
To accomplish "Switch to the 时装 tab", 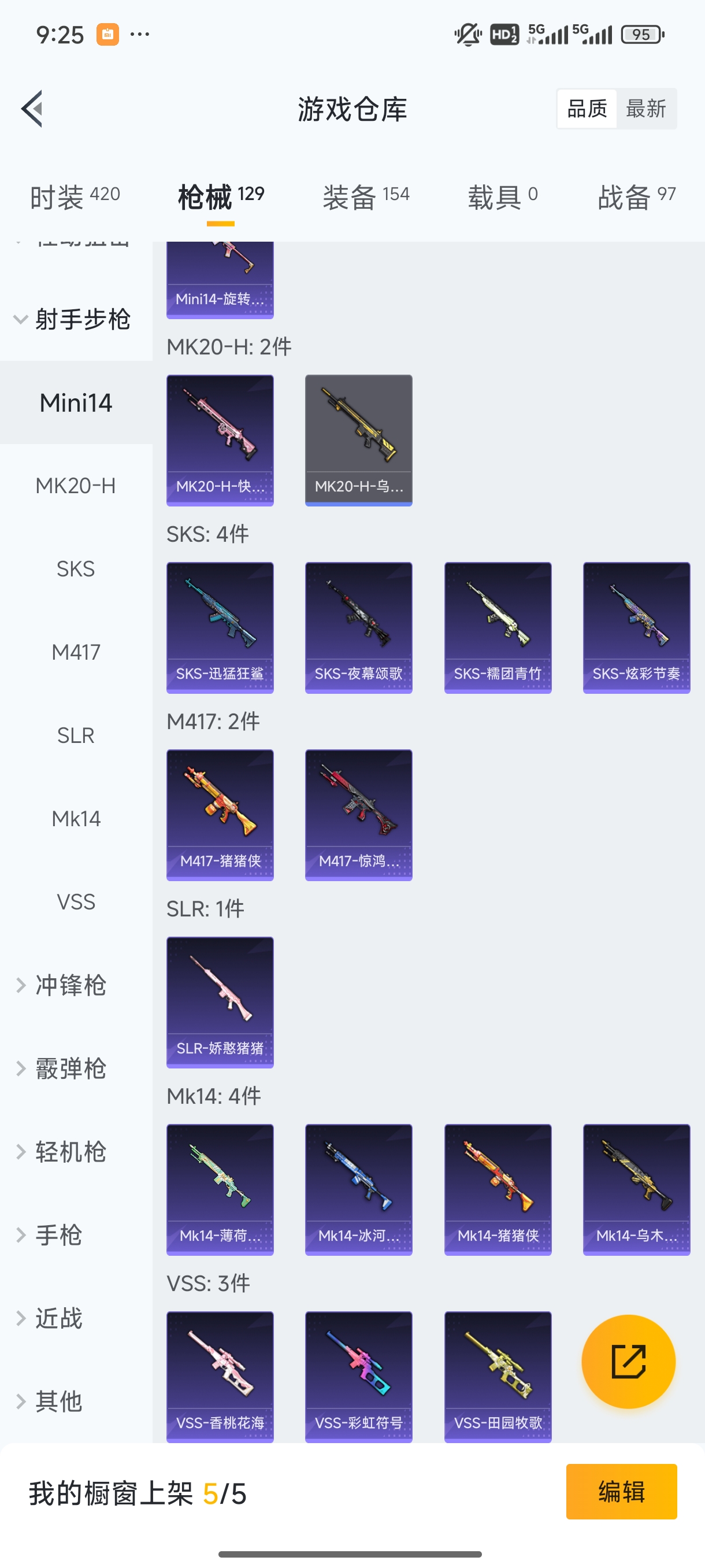I will (x=75, y=197).
